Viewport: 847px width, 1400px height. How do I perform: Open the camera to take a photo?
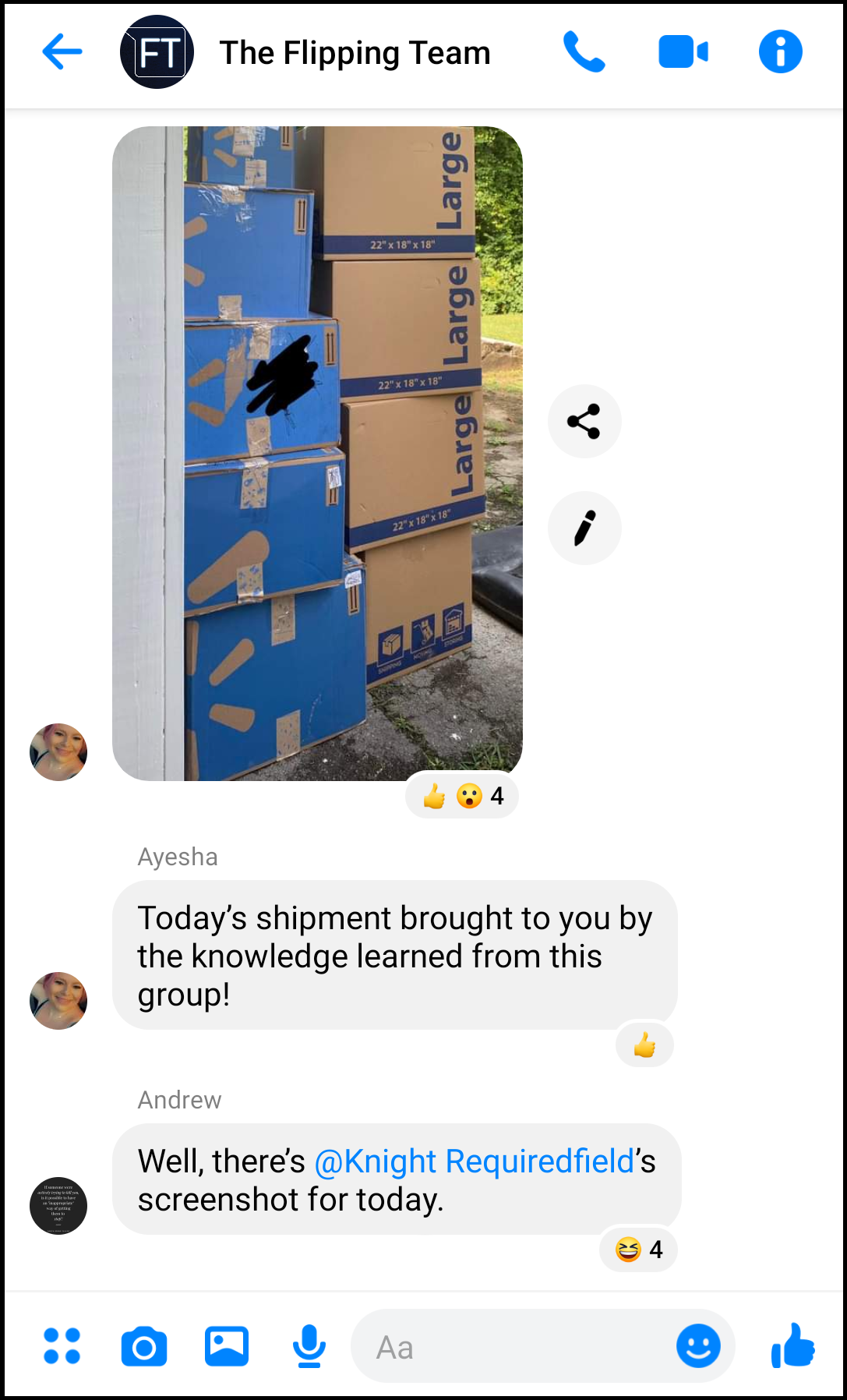click(x=144, y=1346)
